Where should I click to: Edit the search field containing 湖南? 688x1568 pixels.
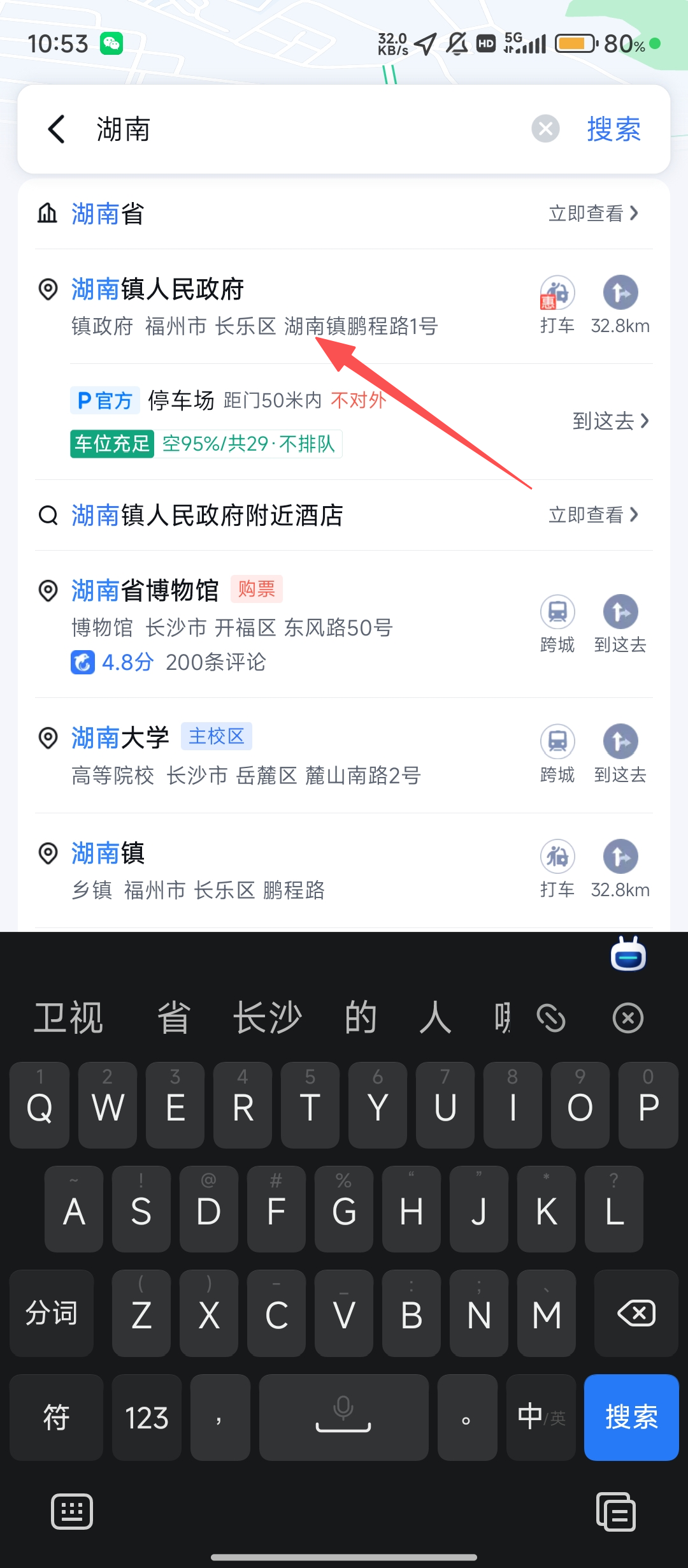(x=306, y=129)
